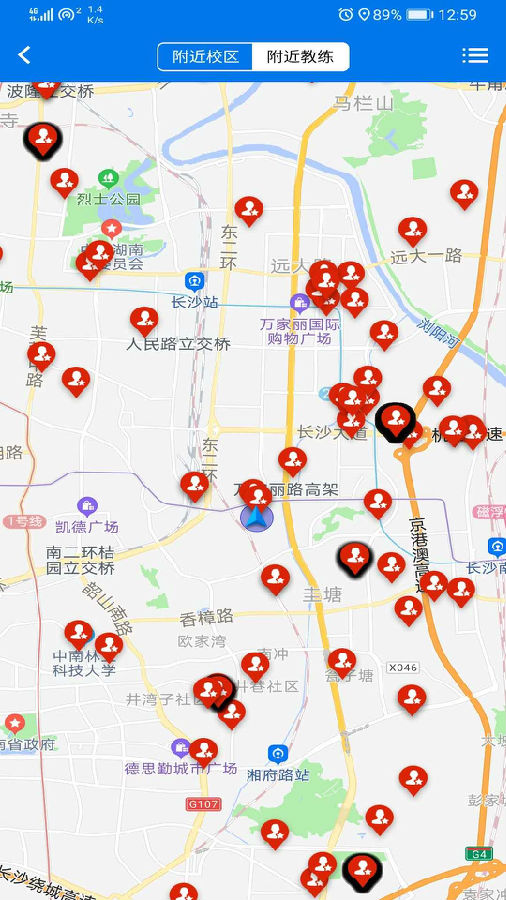
Task: Select the coach marker beside 圭塘 label
Action: point(275,579)
